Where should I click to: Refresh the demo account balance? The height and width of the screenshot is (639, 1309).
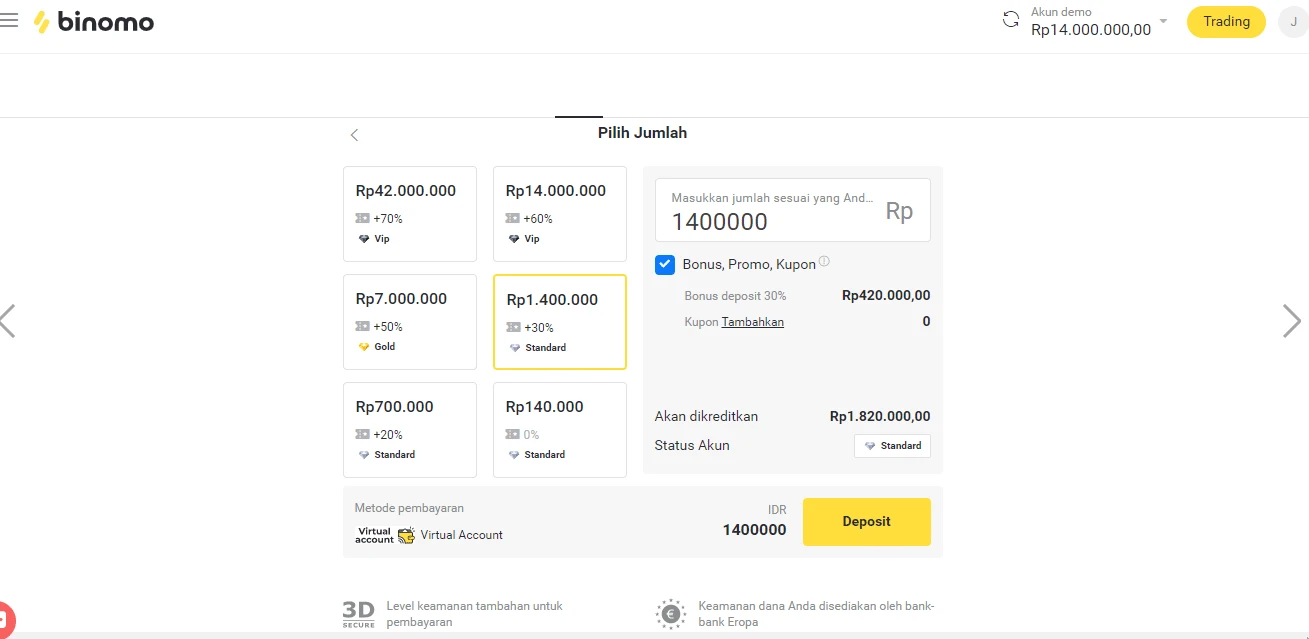click(x=1011, y=20)
